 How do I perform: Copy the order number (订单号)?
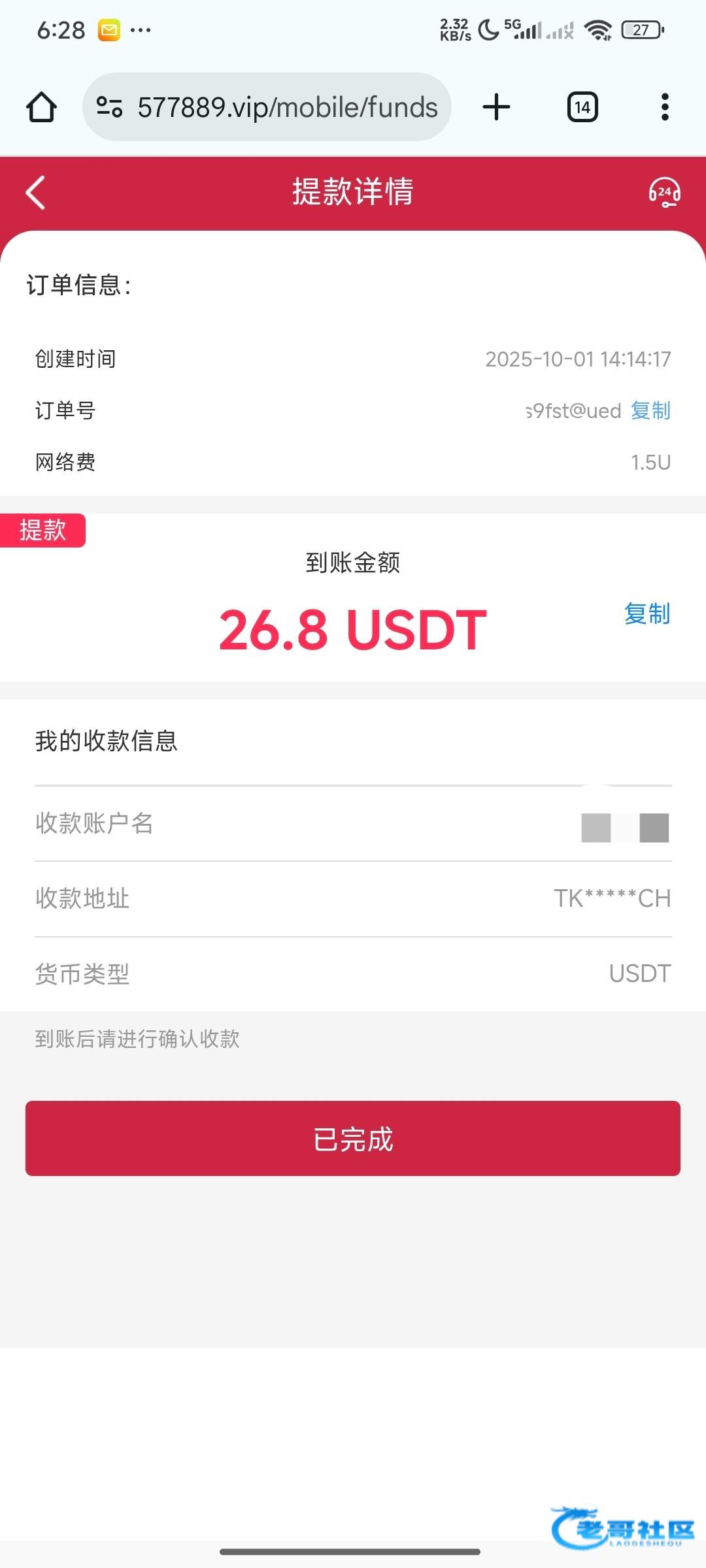[x=650, y=410]
